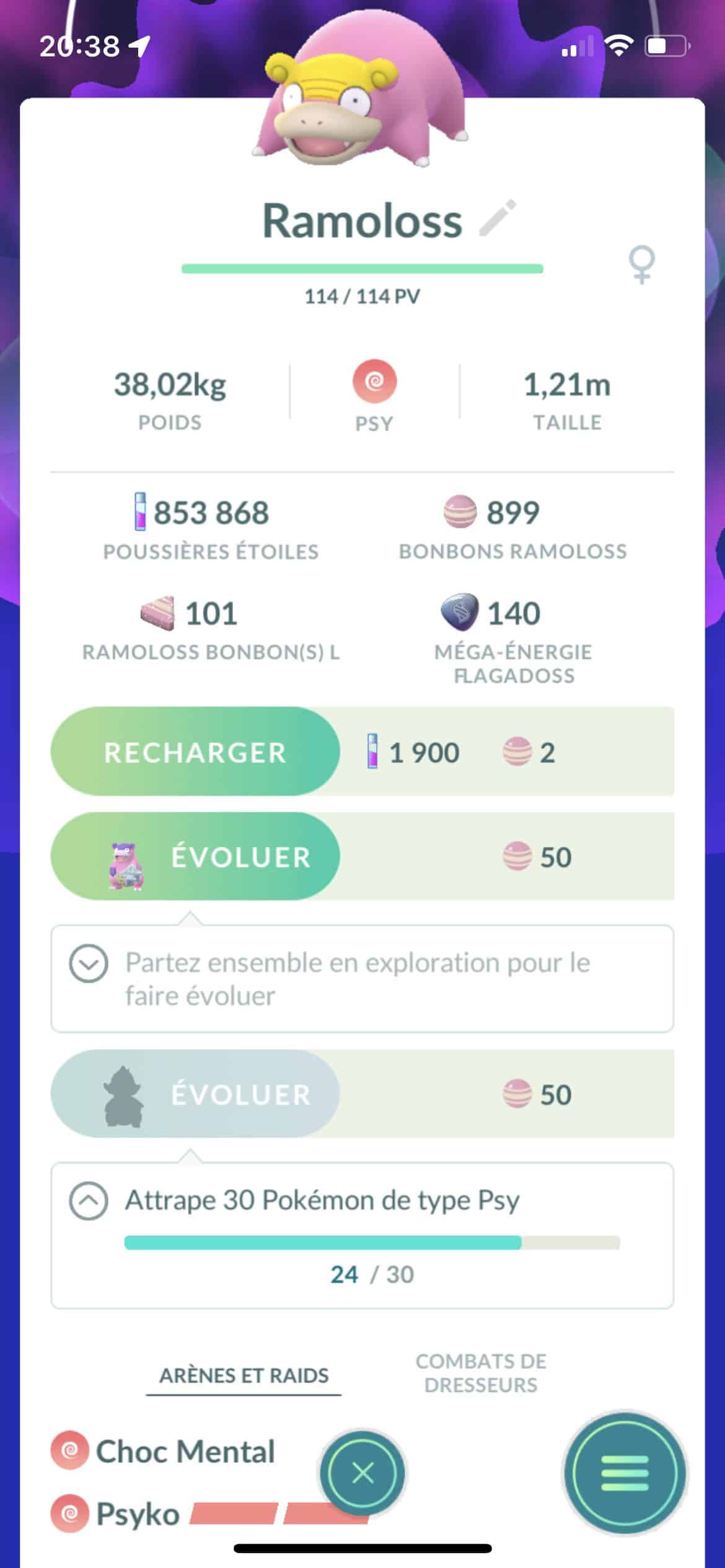The image size is (725, 1568).
Task: Open the green hamburger menu
Action: tap(625, 1473)
